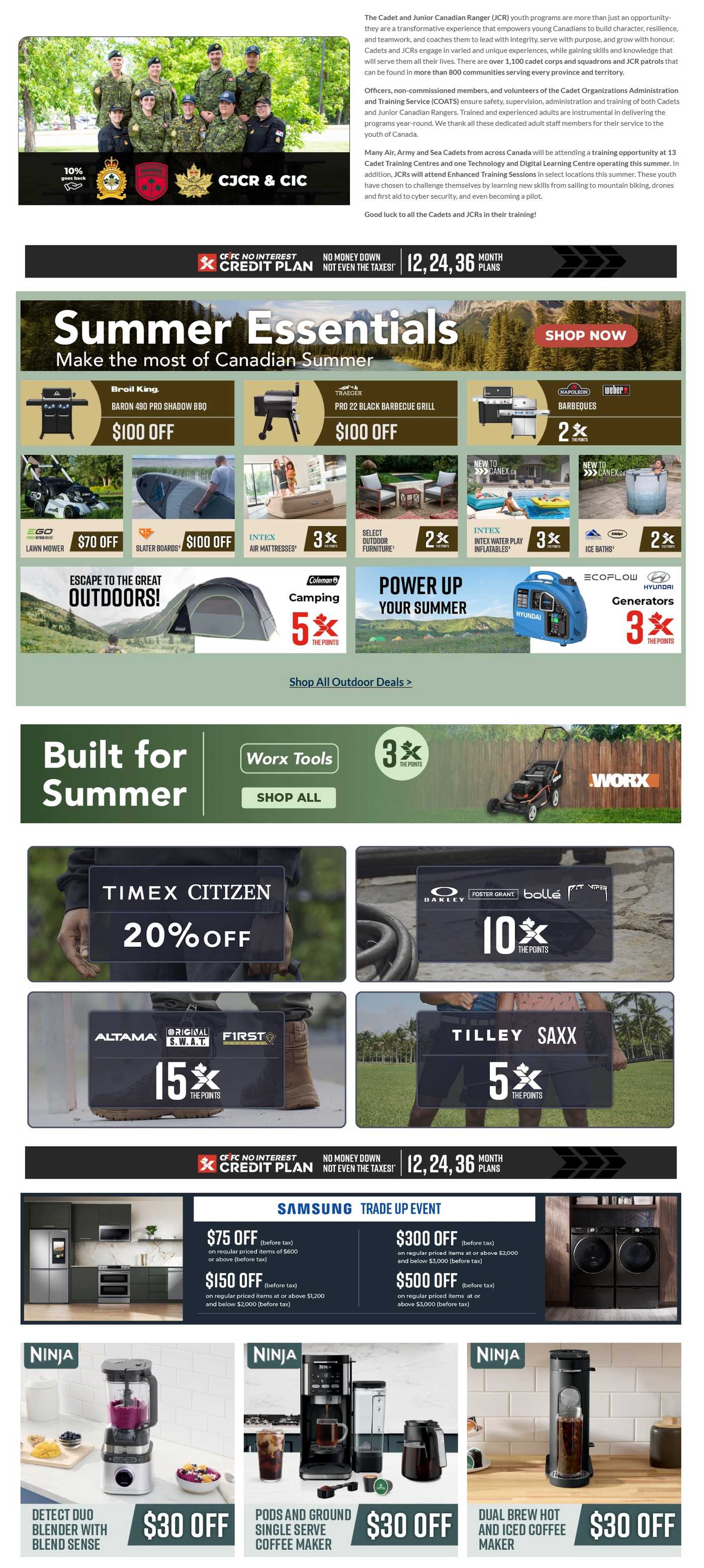Tap Shop Now on Summer Essentials banner
Image resolution: width=704 pixels, height=1568 pixels.
(585, 336)
